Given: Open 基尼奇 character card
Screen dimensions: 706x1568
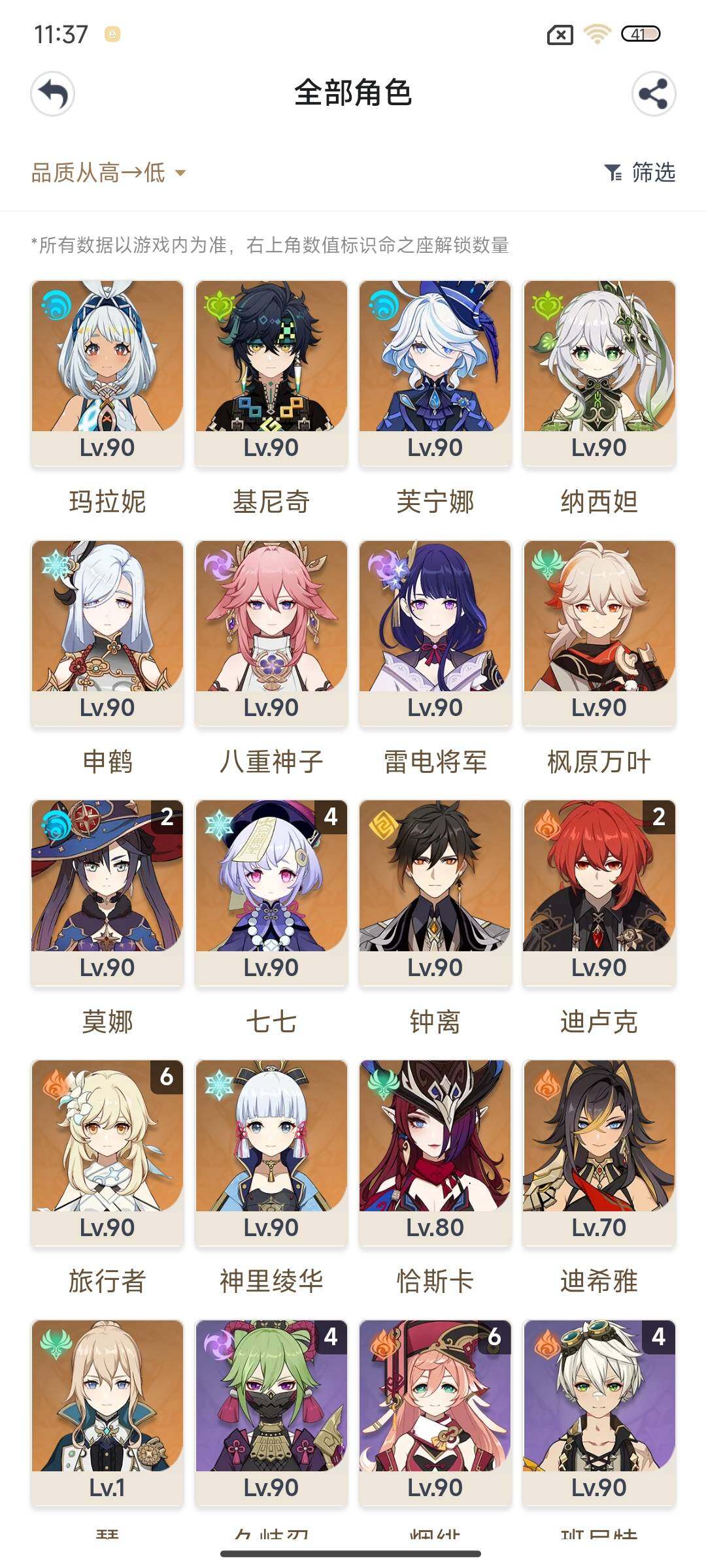Looking at the screenshot, I should (x=271, y=372).
